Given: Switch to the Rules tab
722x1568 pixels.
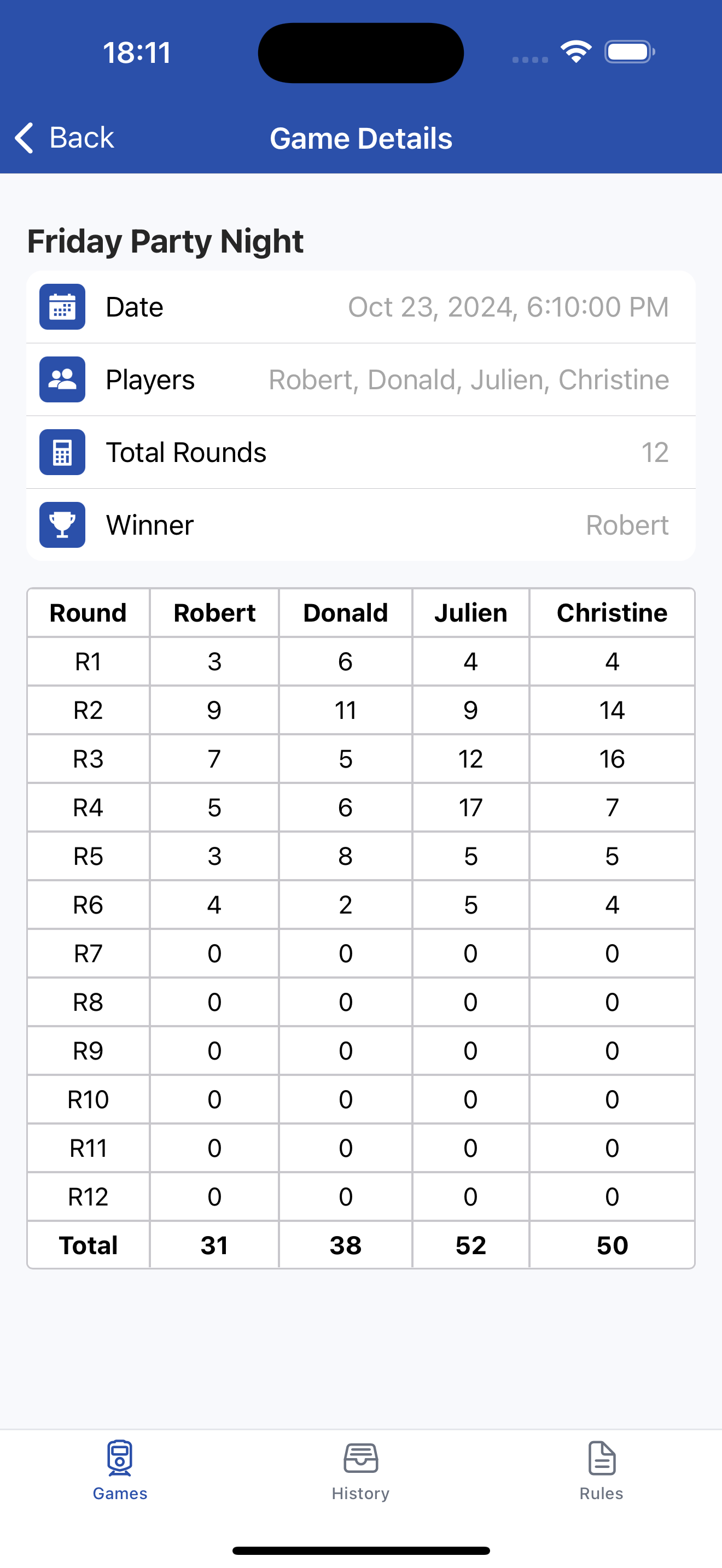Looking at the screenshot, I should [x=601, y=1470].
